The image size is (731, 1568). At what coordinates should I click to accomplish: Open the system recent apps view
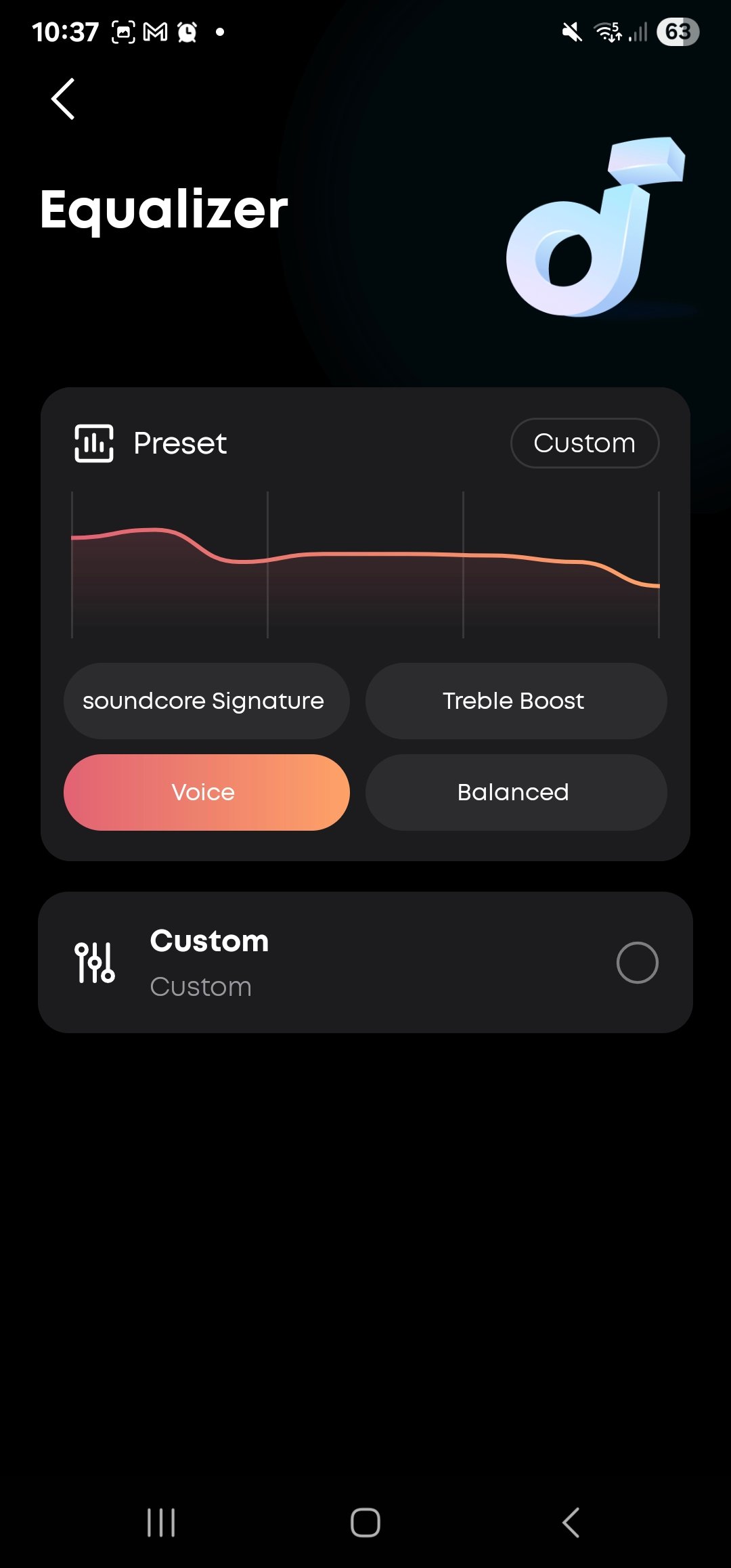point(161,1523)
